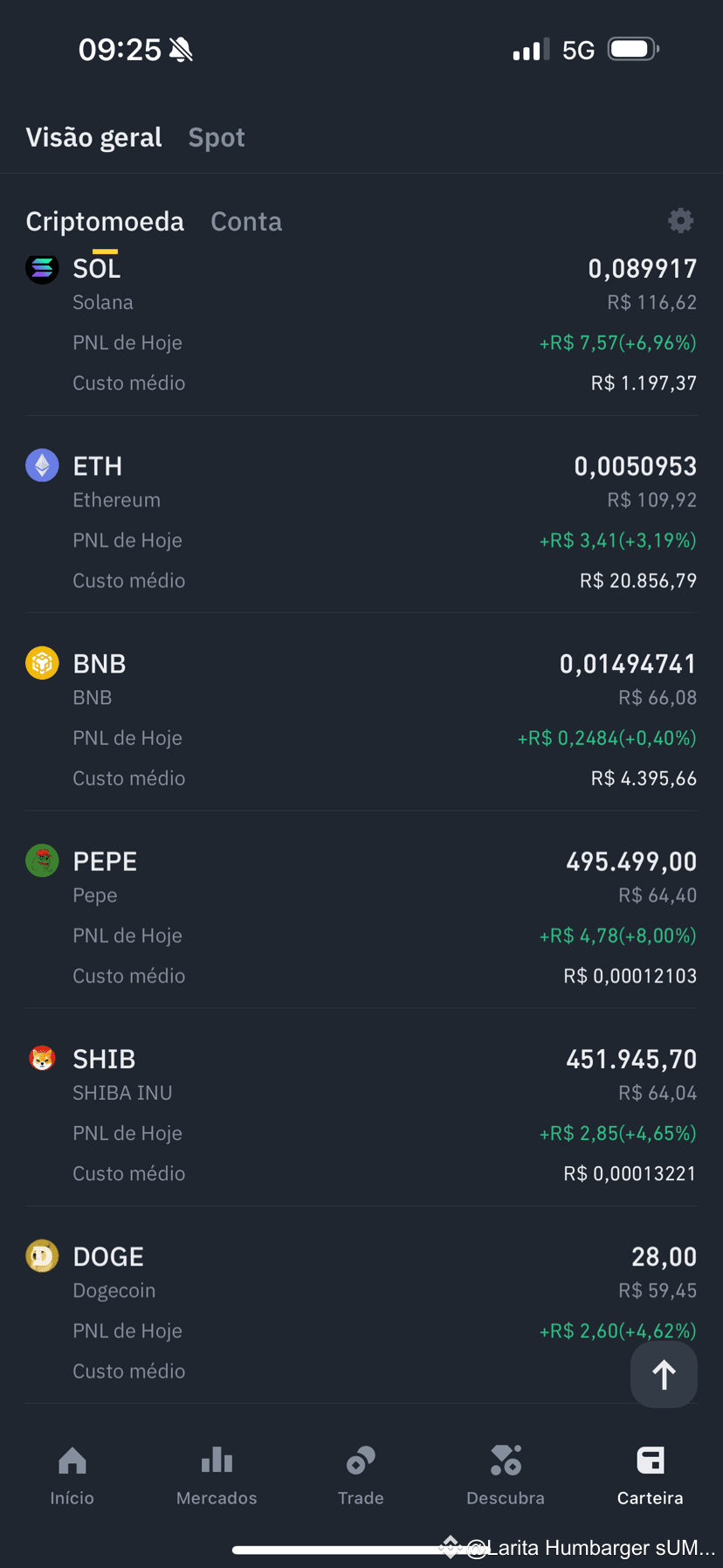Select the Criptomoeda tab
The width and height of the screenshot is (723, 1568).
[x=105, y=222]
